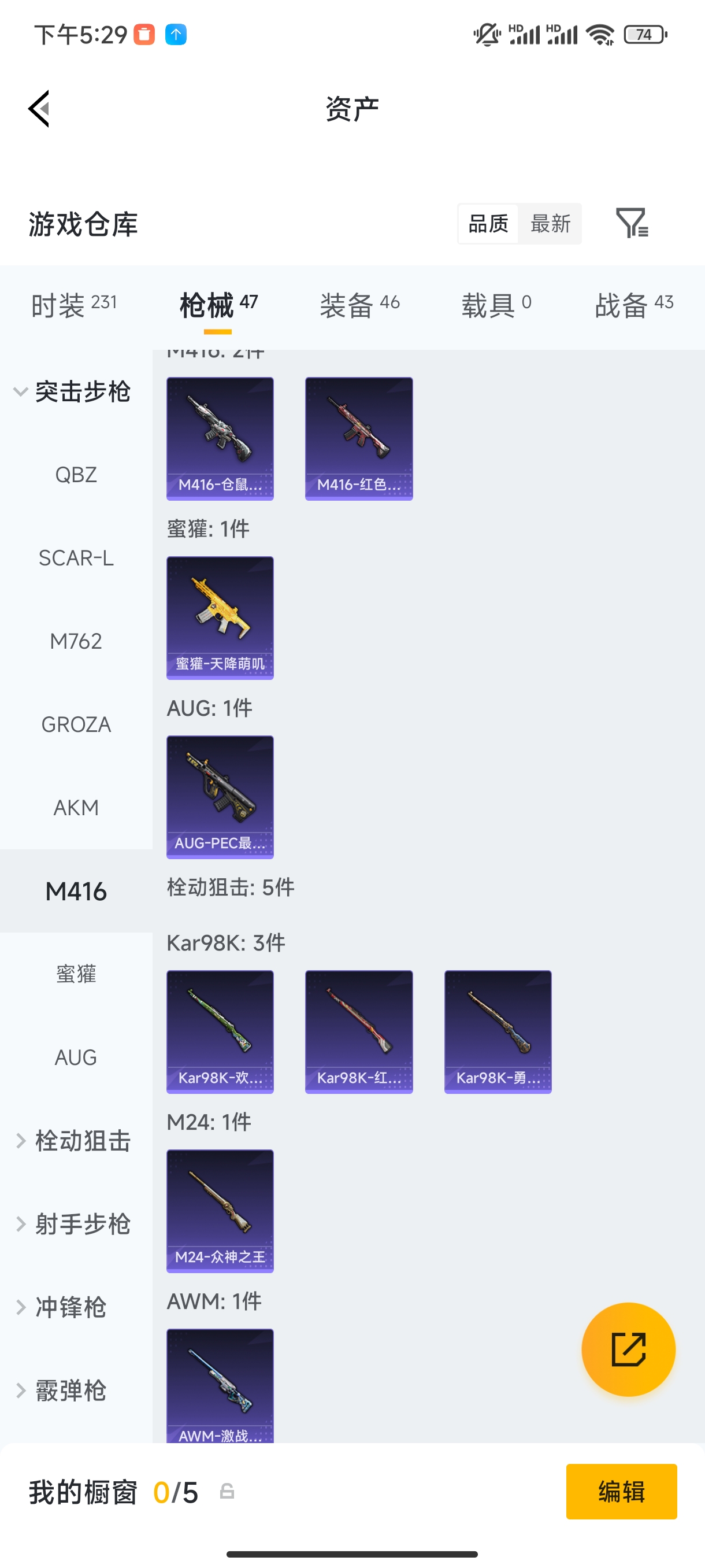The height and width of the screenshot is (1568, 705).
Task: Select M762 in the weapon sidebar
Action: coord(76,641)
